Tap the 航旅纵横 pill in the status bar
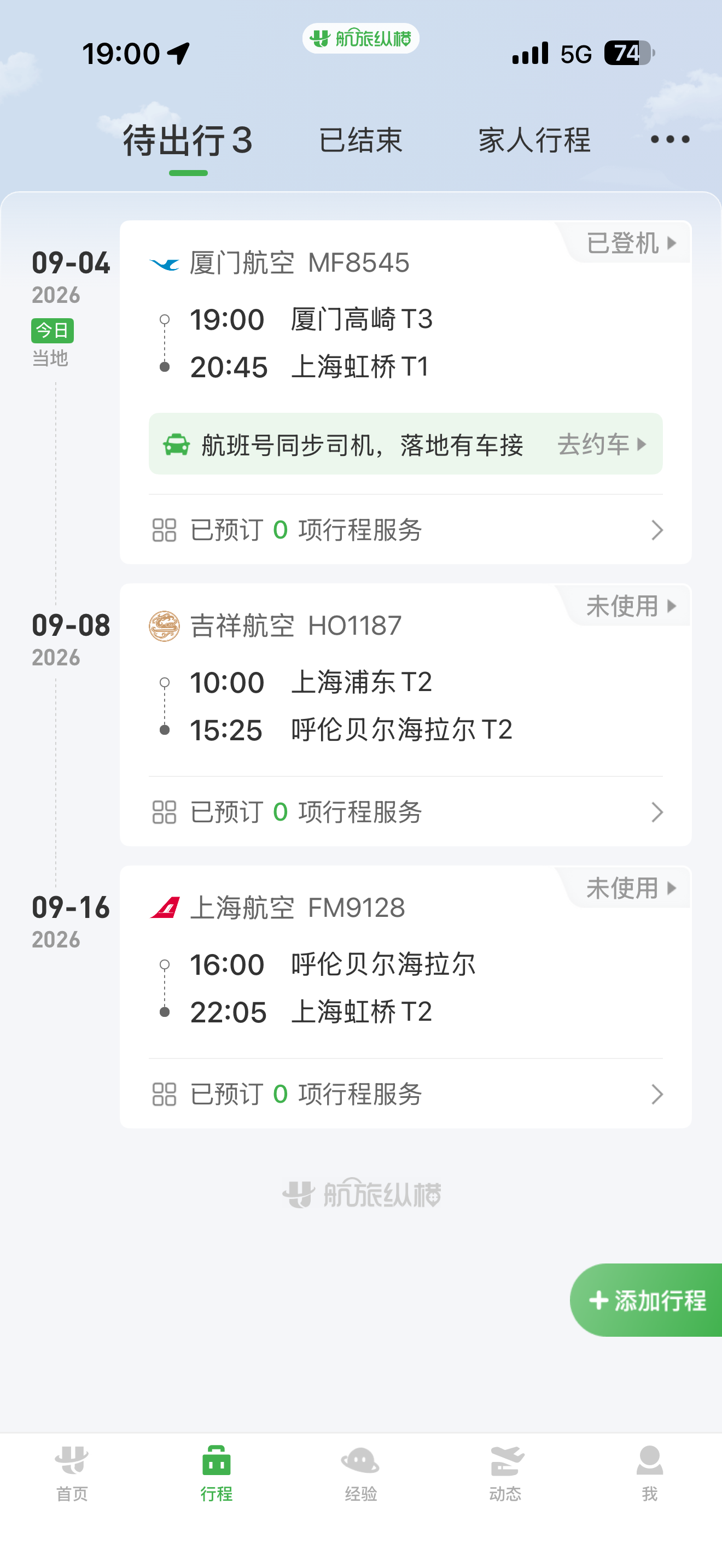The height and width of the screenshot is (1568, 722). coord(360,38)
